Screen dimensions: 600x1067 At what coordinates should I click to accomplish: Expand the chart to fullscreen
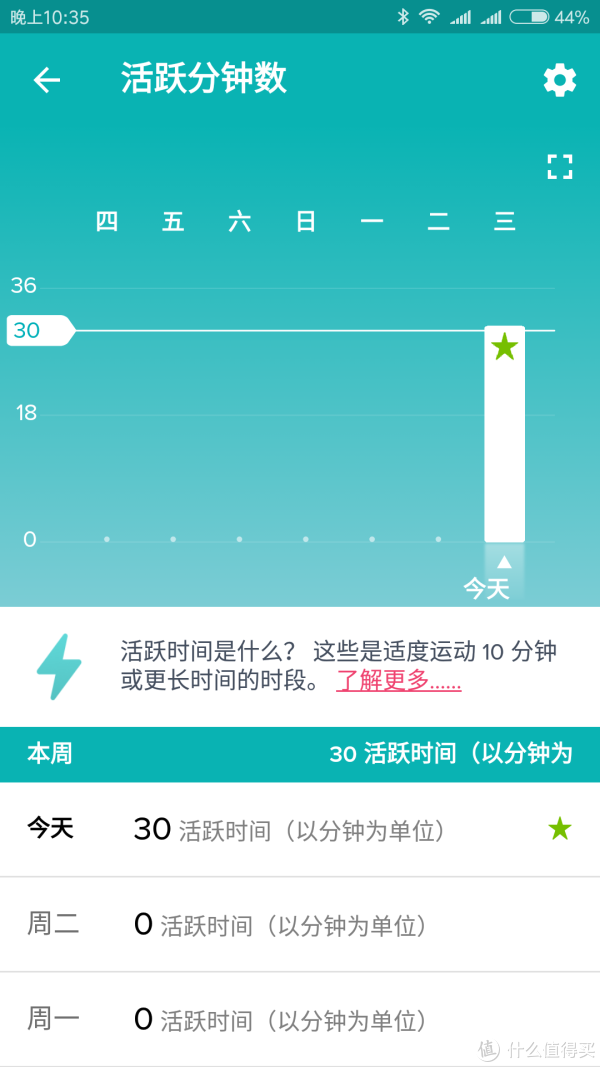pyautogui.click(x=559, y=167)
